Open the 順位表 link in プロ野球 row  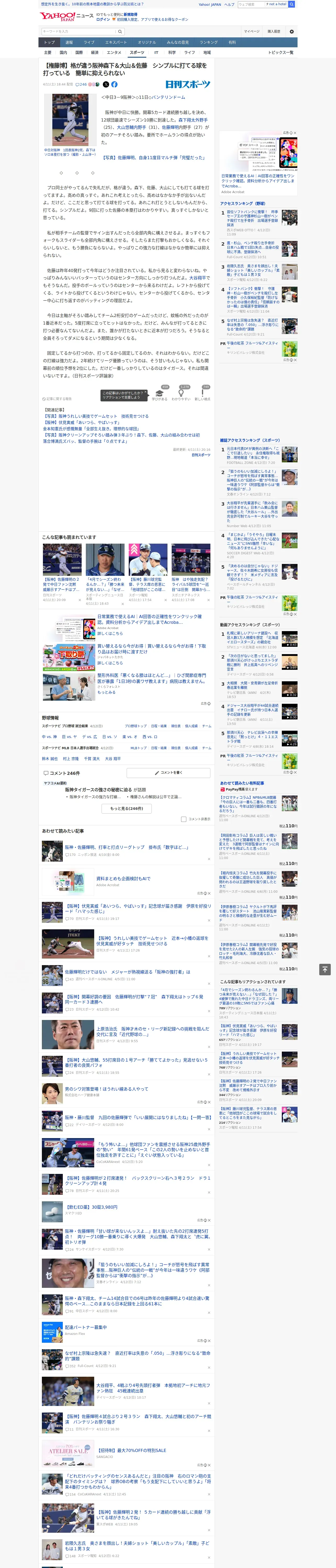[x=176, y=726]
